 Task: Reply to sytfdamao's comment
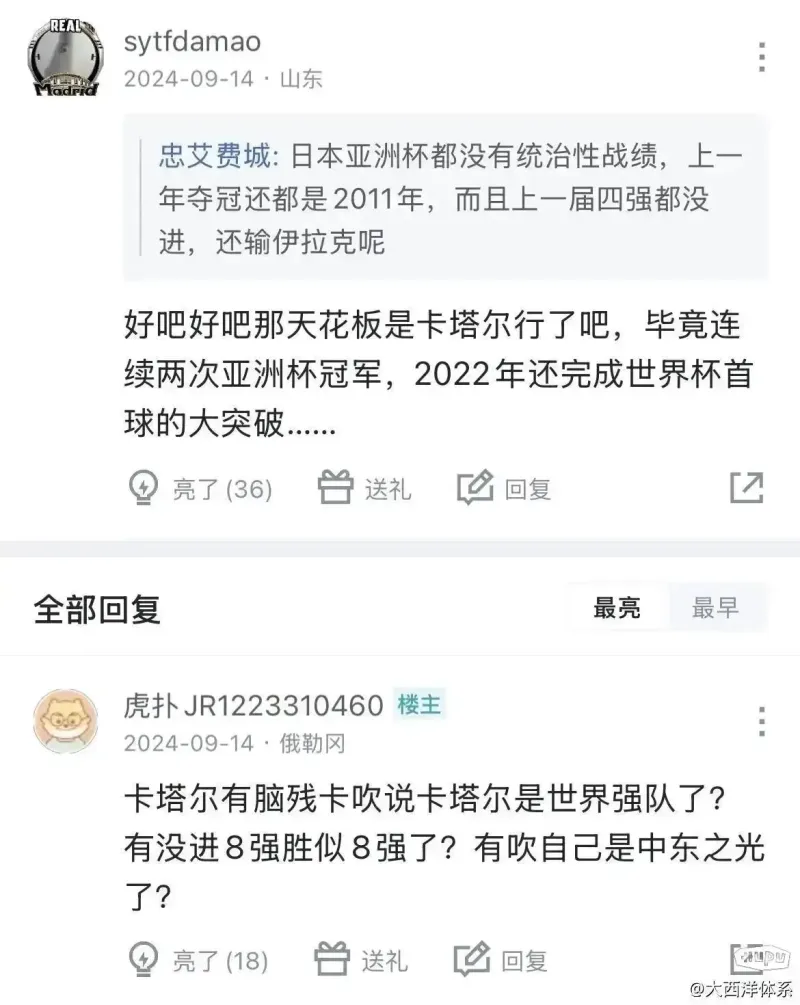(x=505, y=489)
